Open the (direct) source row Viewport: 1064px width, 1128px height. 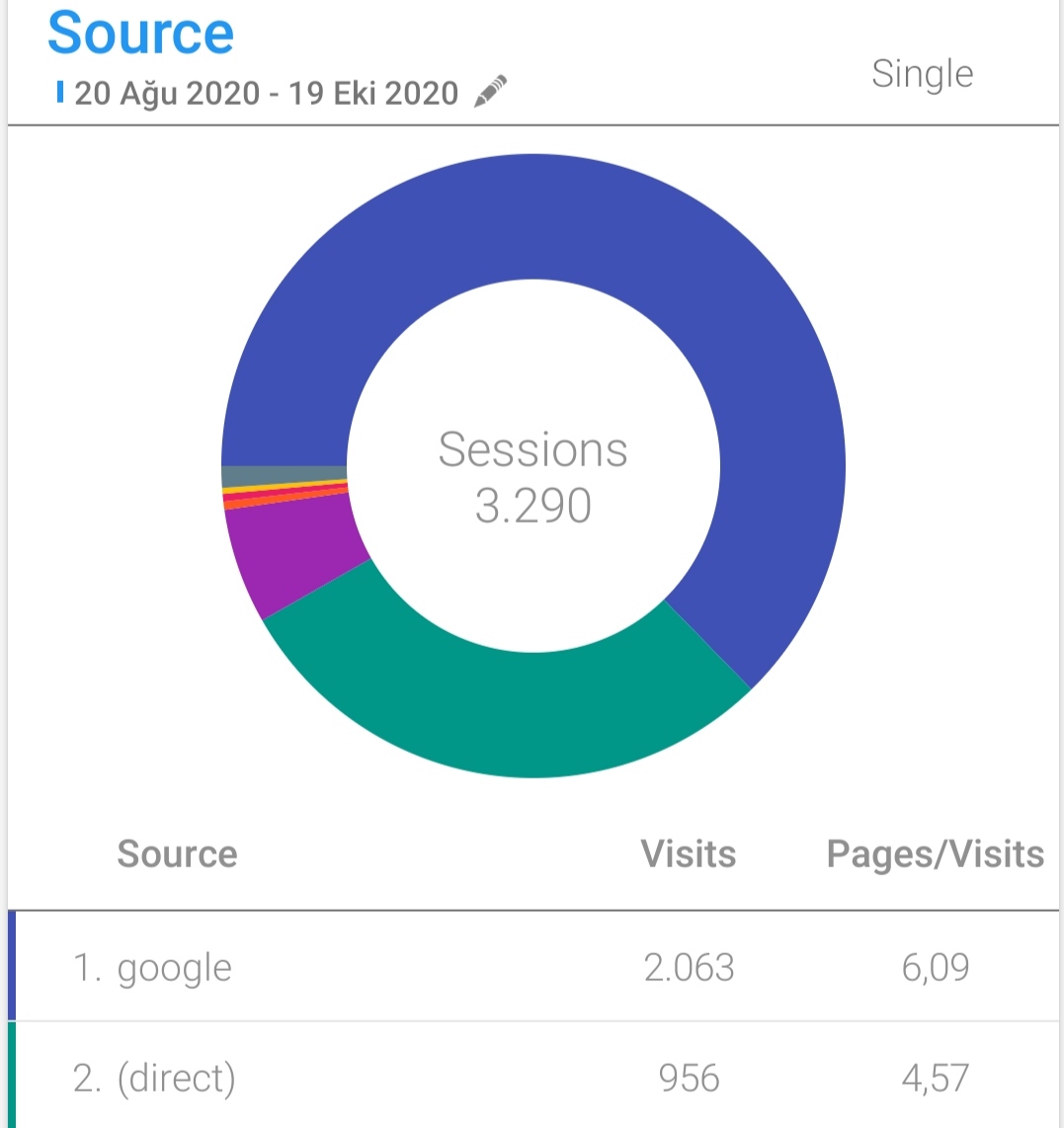tap(533, 1078)
